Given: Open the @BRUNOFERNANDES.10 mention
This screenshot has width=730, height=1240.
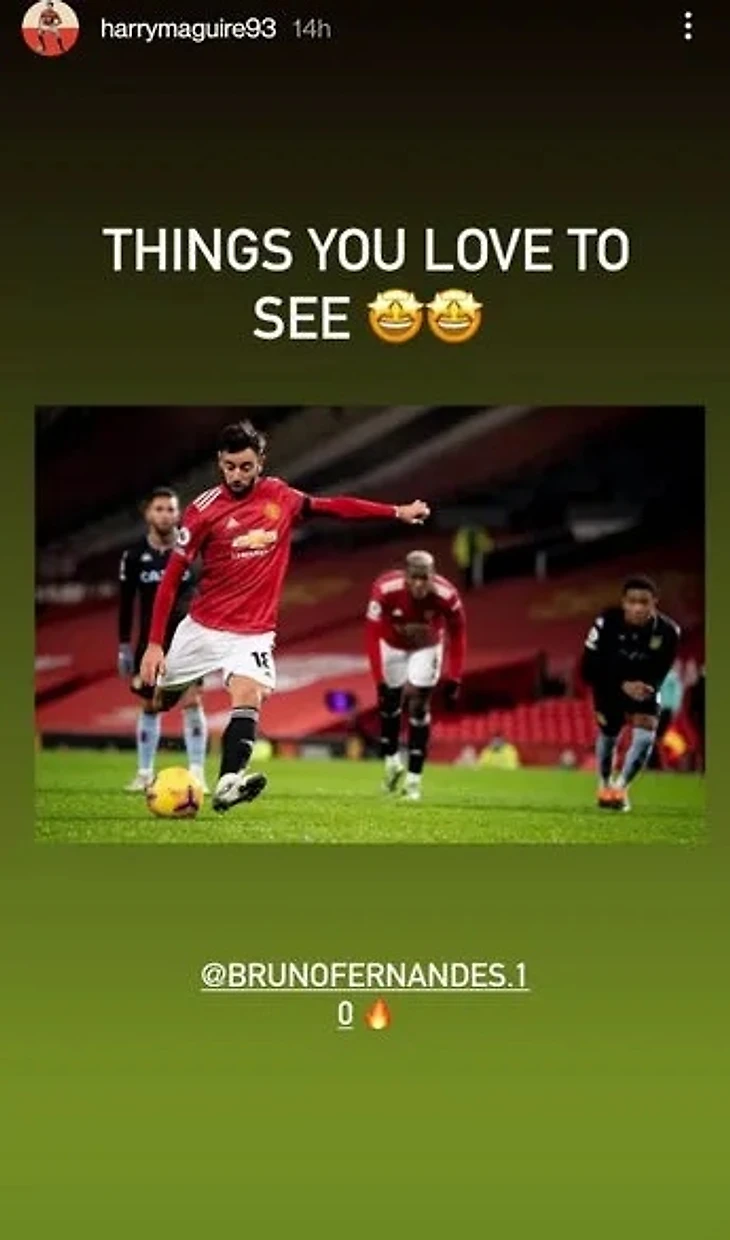Looking at the screenshot, I should [x=365, y=975].
